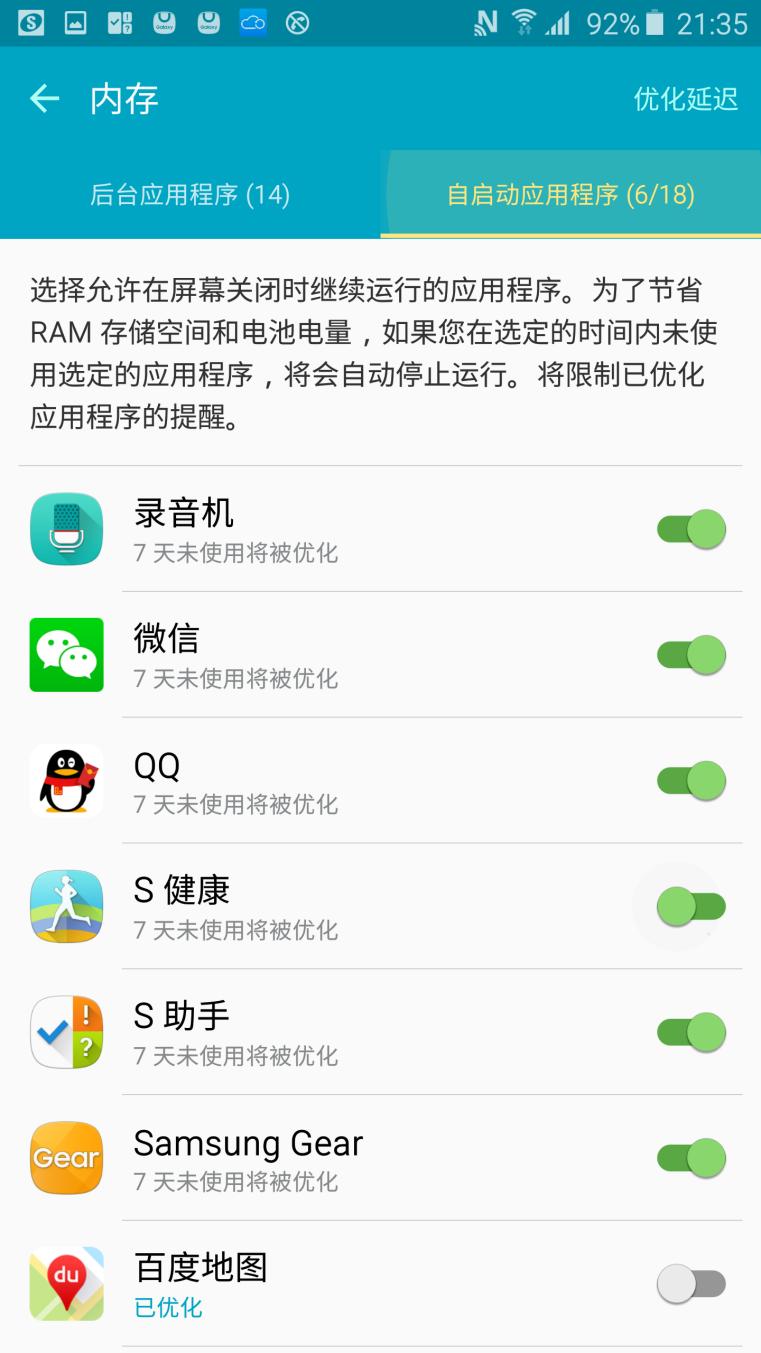Open the 微信 app icon
Screen dimensions: 761x1353
pos(65,655)
